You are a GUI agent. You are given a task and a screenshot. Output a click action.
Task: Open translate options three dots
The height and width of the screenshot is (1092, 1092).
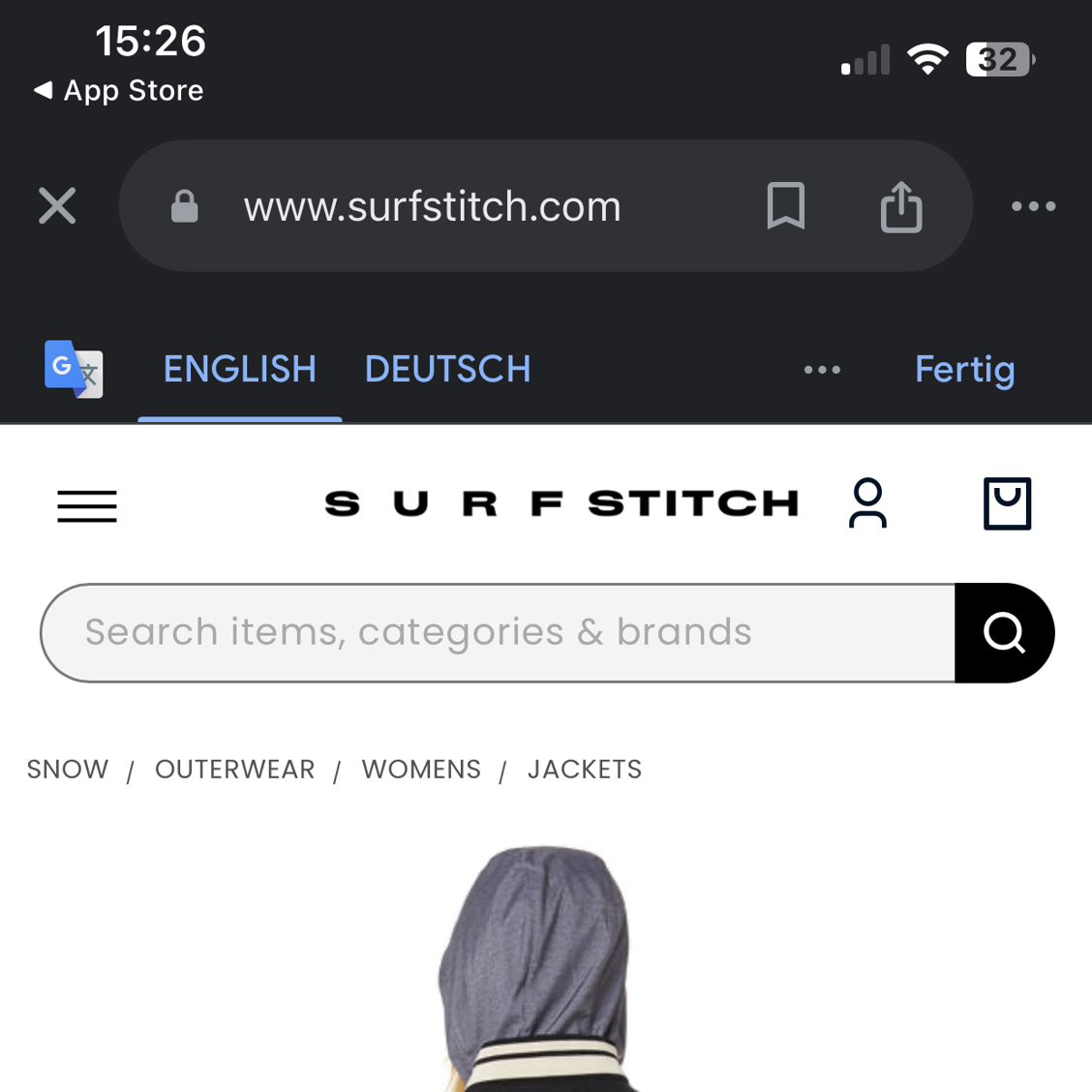[822, 370]
